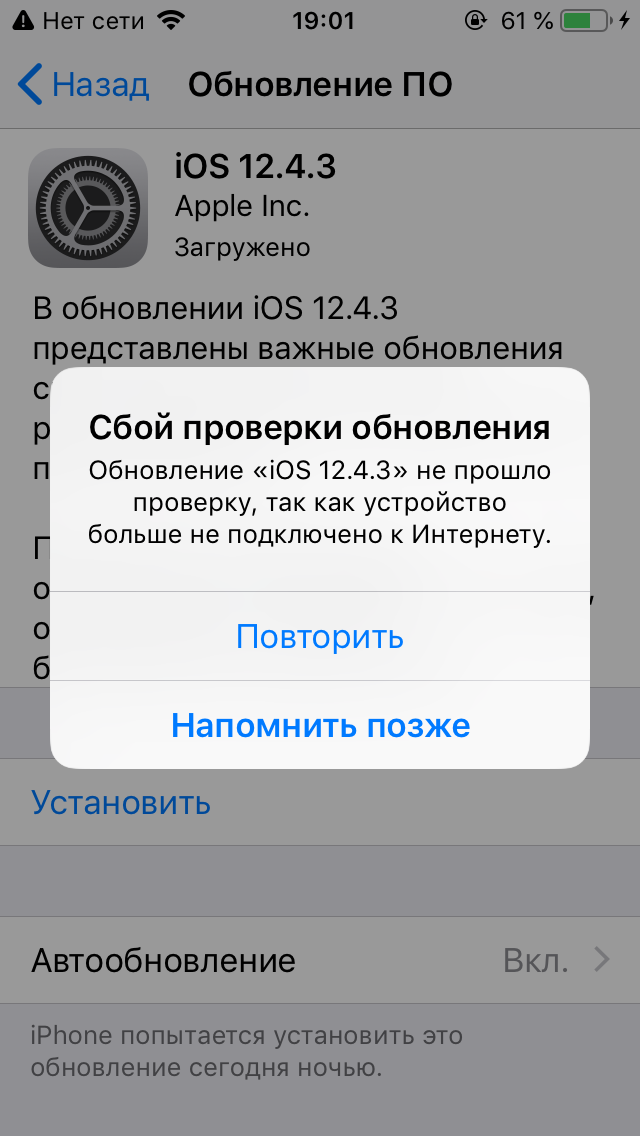Choose Напомнить позже in the dialog
The width and height of the screenshot is (640, 1136).
[x=320, y=724]
